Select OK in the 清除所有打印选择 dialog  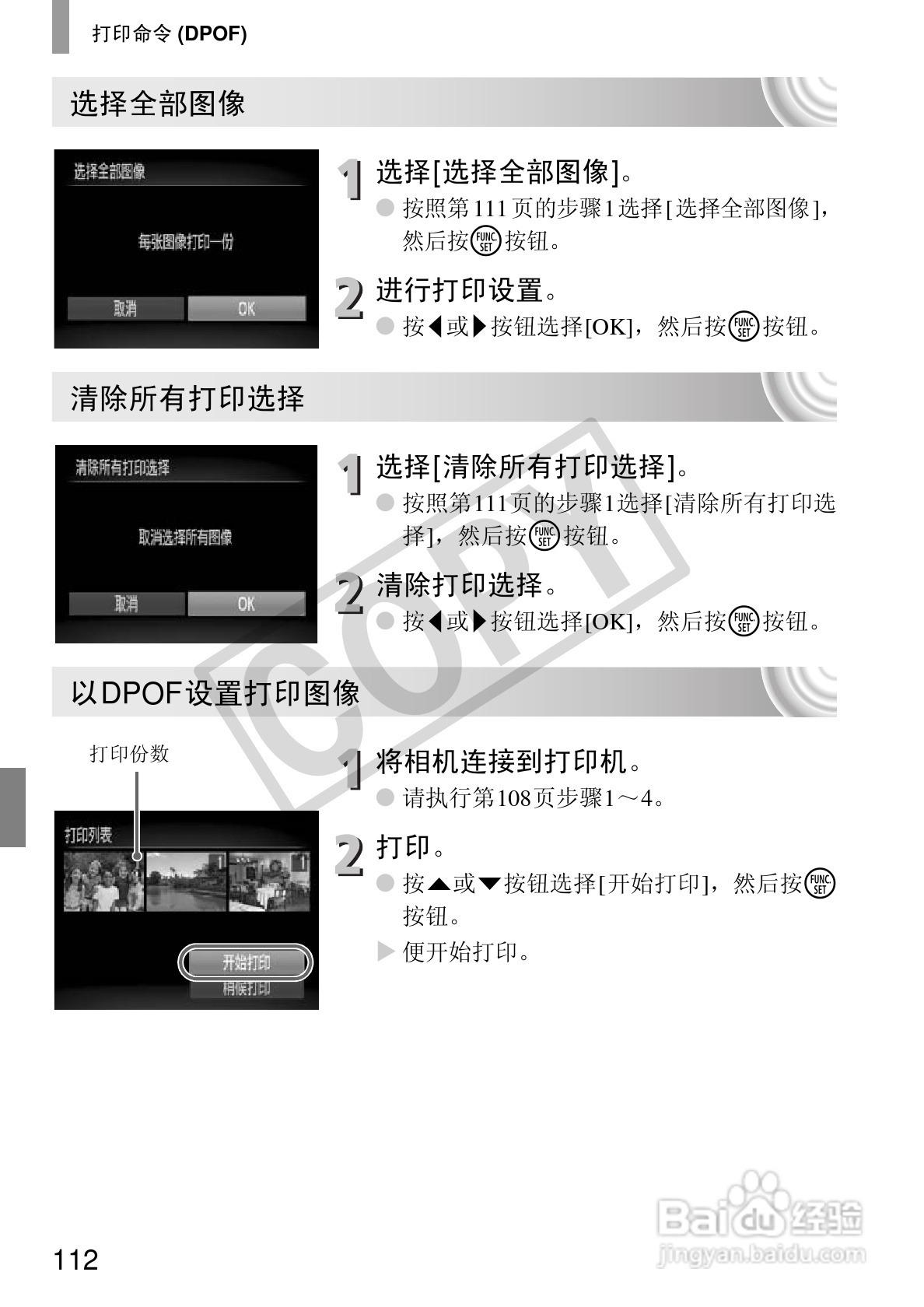[x=247, y=604]
